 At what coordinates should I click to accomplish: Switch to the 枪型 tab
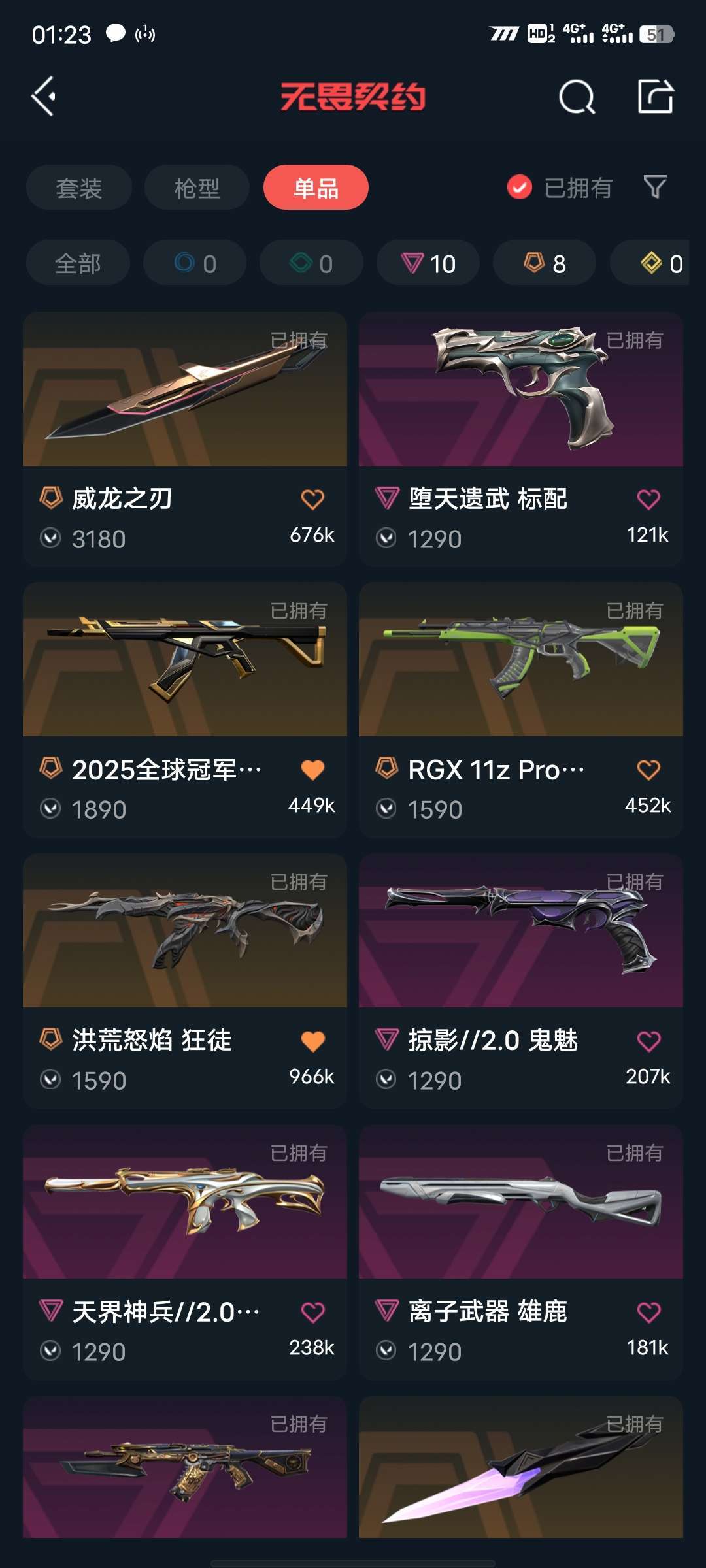tap(197, 188)
